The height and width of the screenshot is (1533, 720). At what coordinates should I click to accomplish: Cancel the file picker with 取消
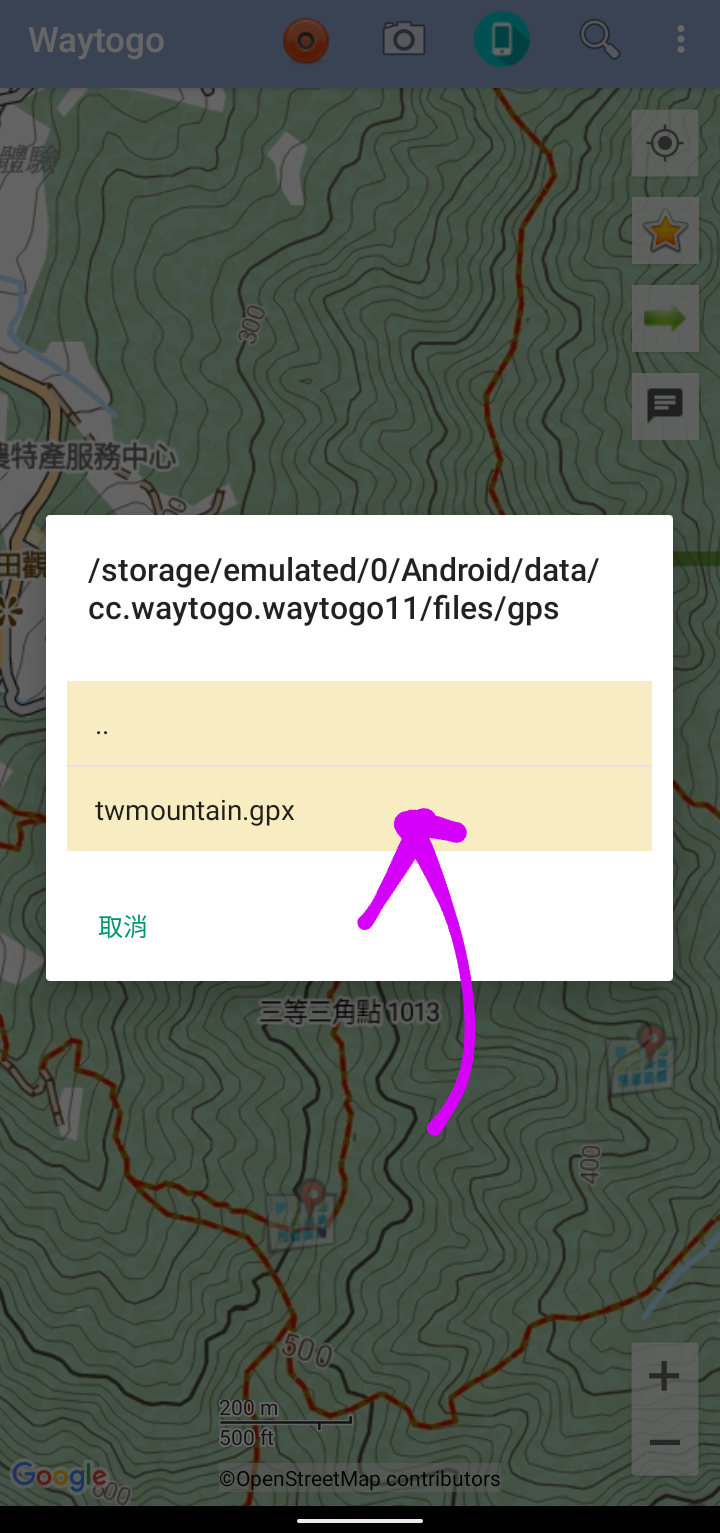point(123,926)
